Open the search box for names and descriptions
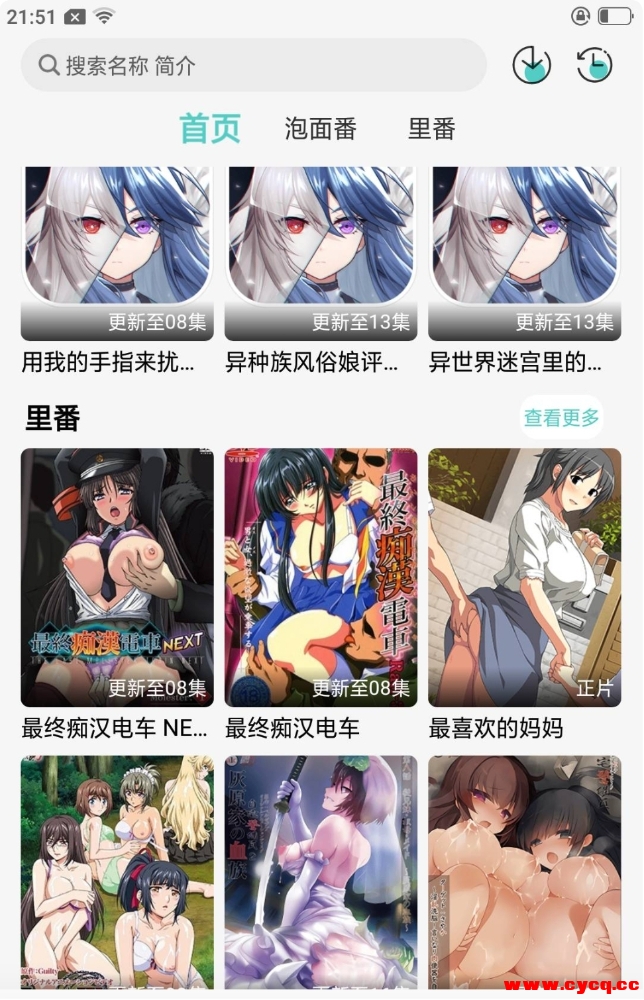 coord(253,66)
